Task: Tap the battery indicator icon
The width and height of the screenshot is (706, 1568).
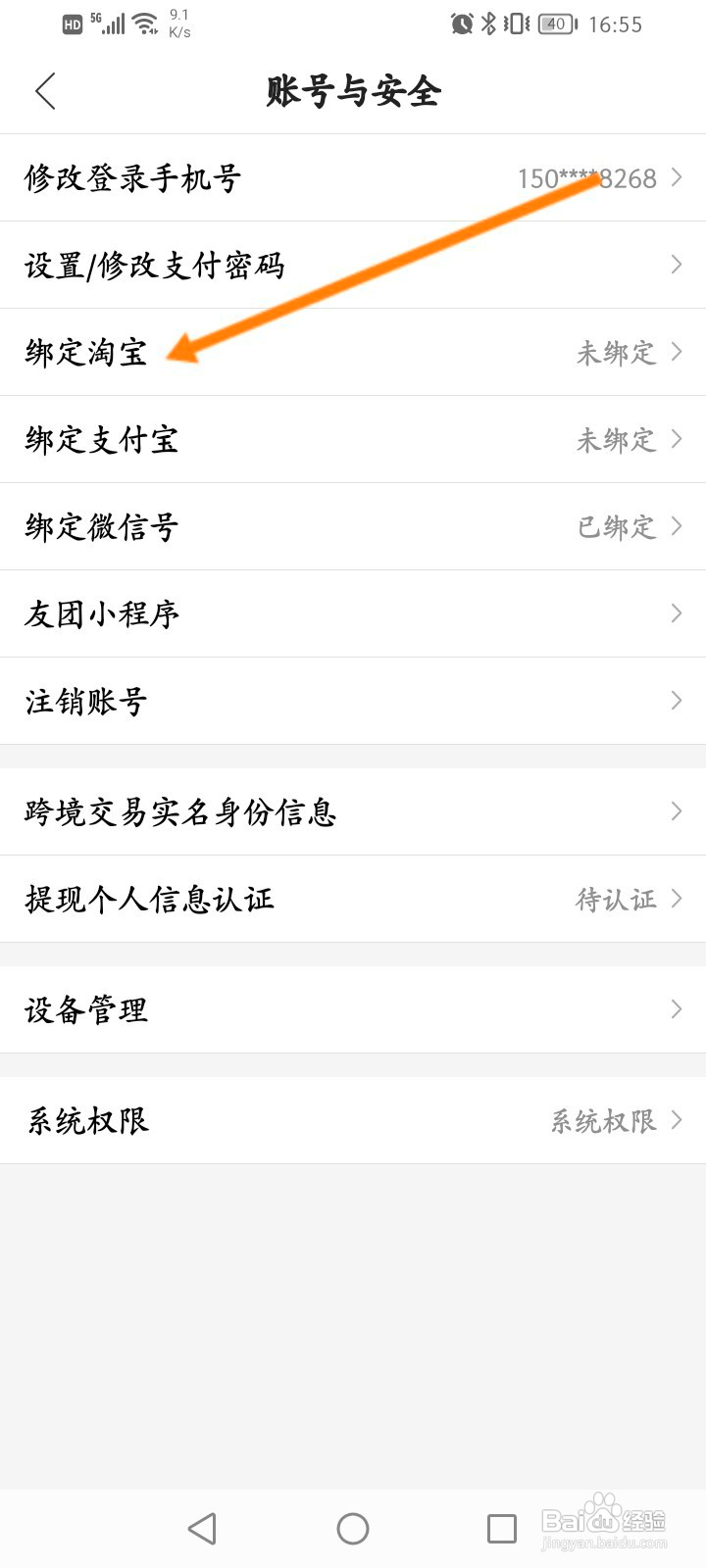Action: 556,24
